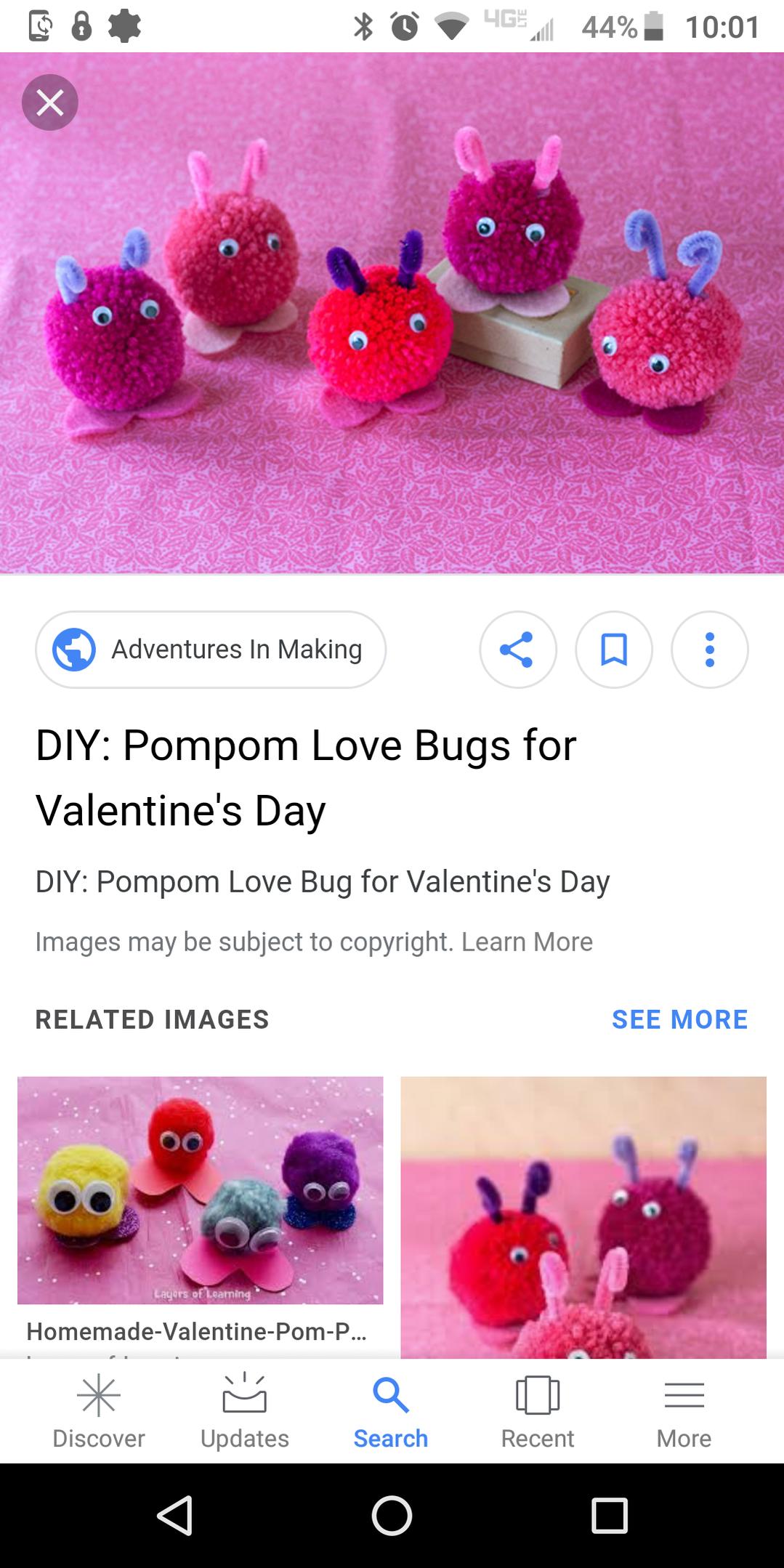Viewport: 784px width, 1568px height.
Task: Open the three-dot overflow menu
Action: (x=710, y=650)
